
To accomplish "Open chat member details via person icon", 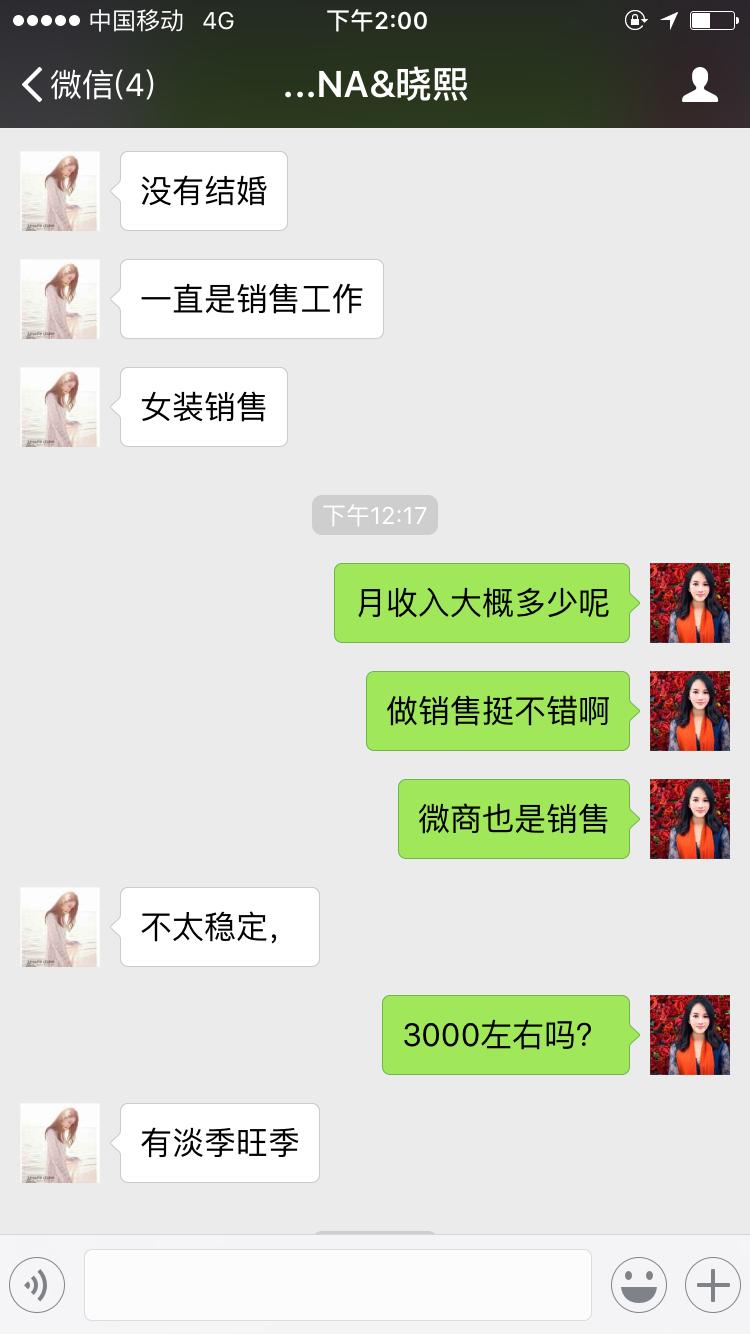I will 701,85.
